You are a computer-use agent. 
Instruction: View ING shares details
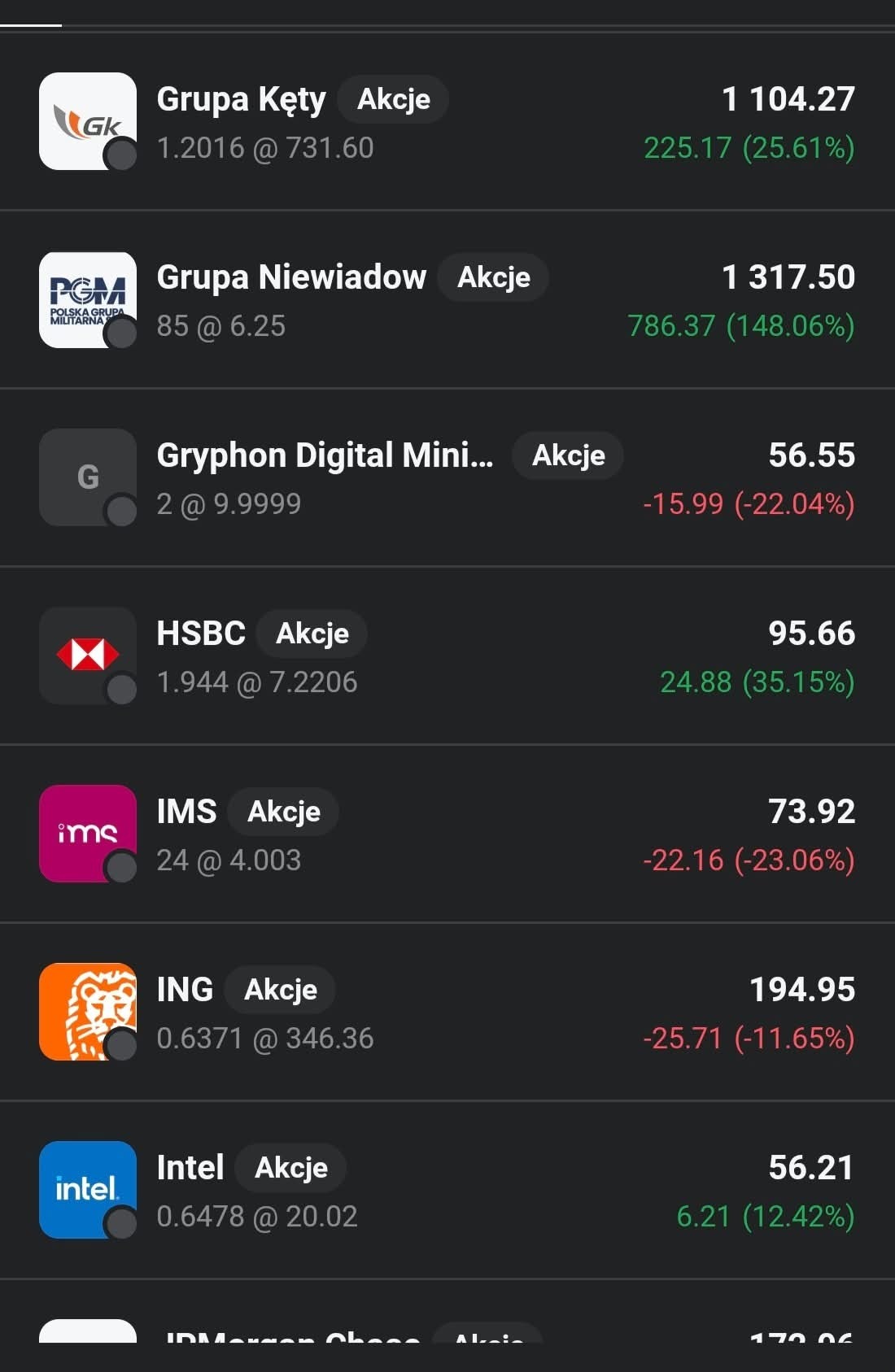[447, 1013]
